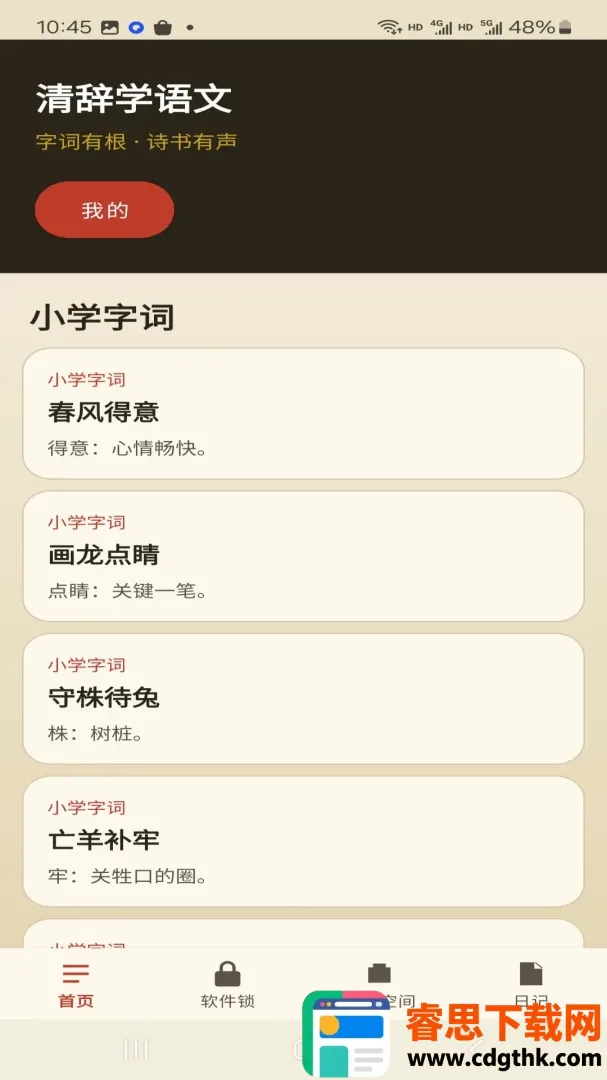Screen dimensions: 607x1080
Task: Open the 亡羊补牢 word card
Action: click(x=303, y=842)
